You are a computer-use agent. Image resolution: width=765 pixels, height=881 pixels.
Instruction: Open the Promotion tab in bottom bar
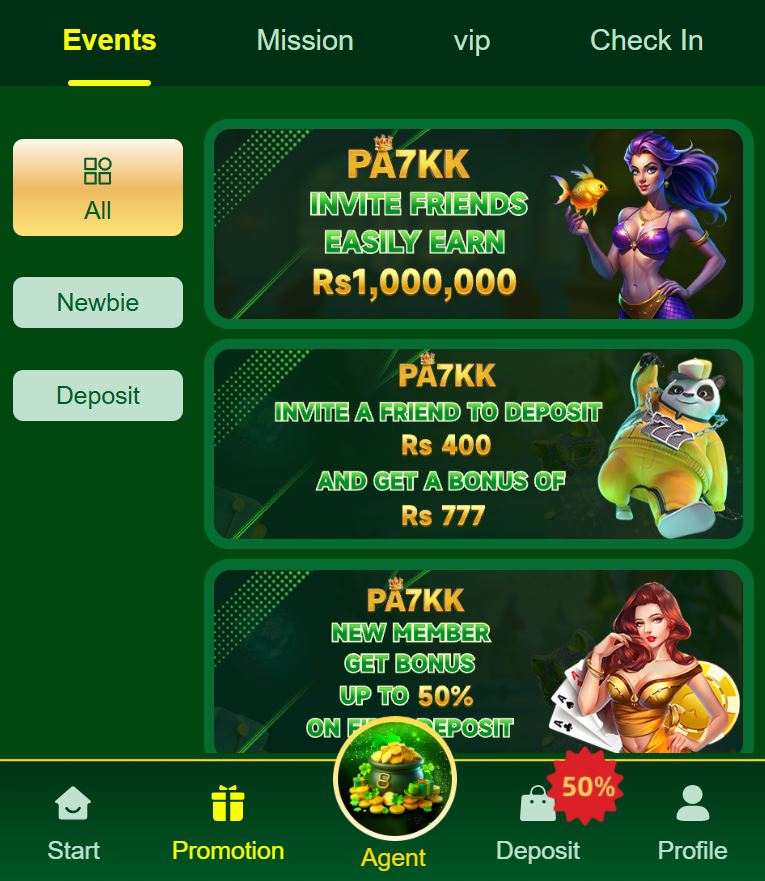point(228,824)
